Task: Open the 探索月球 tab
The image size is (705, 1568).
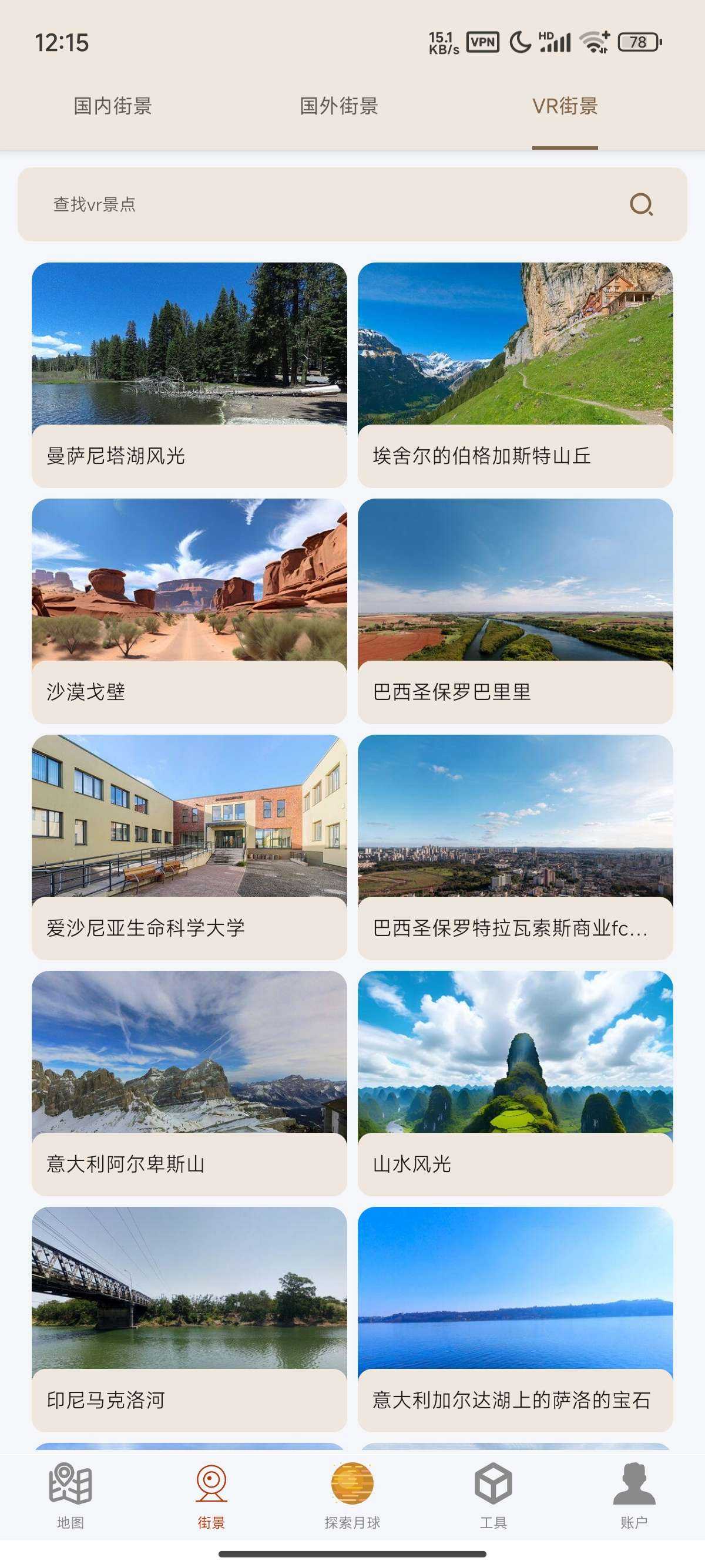Action: click(352, 1496)
